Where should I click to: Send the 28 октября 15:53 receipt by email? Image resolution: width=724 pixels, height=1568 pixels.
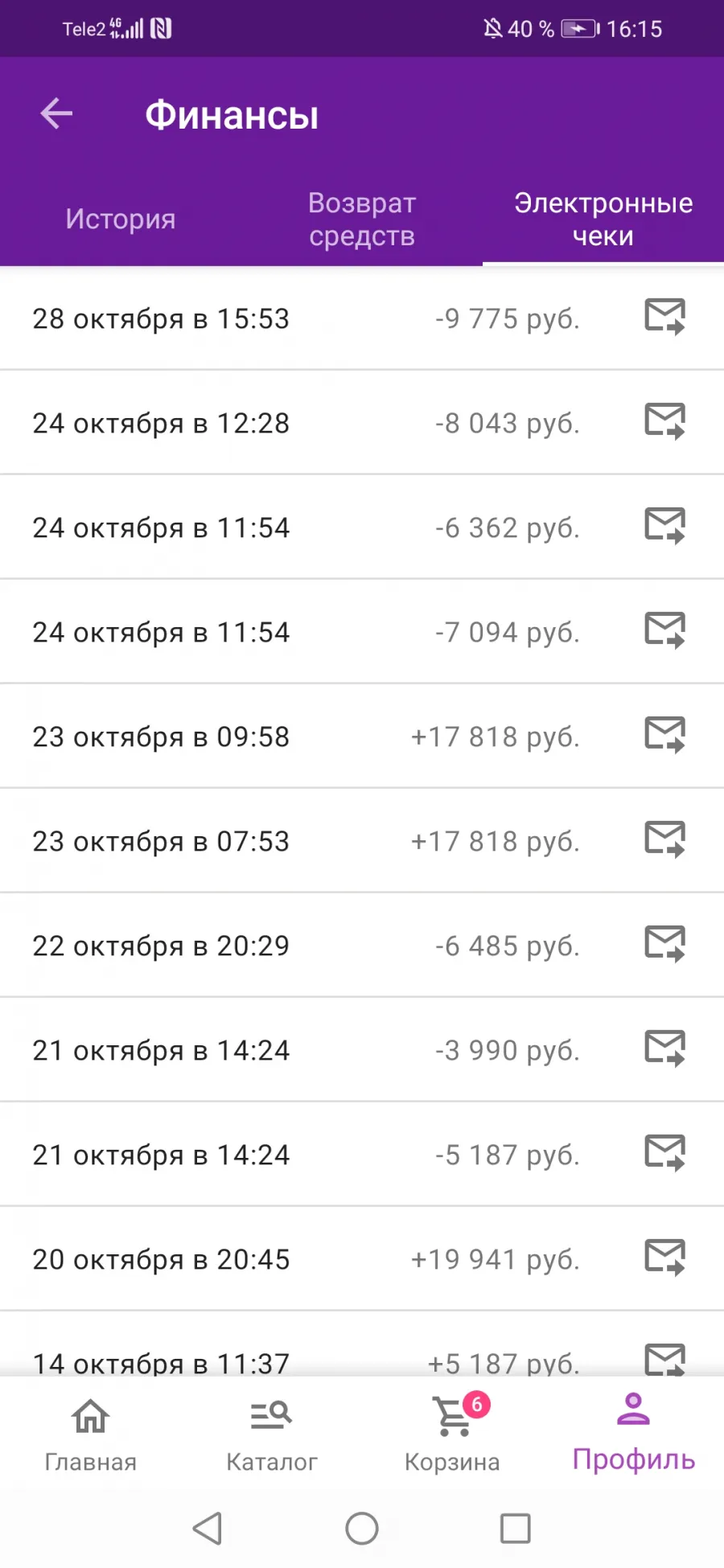pyautogui.click(x=664, y=317)
